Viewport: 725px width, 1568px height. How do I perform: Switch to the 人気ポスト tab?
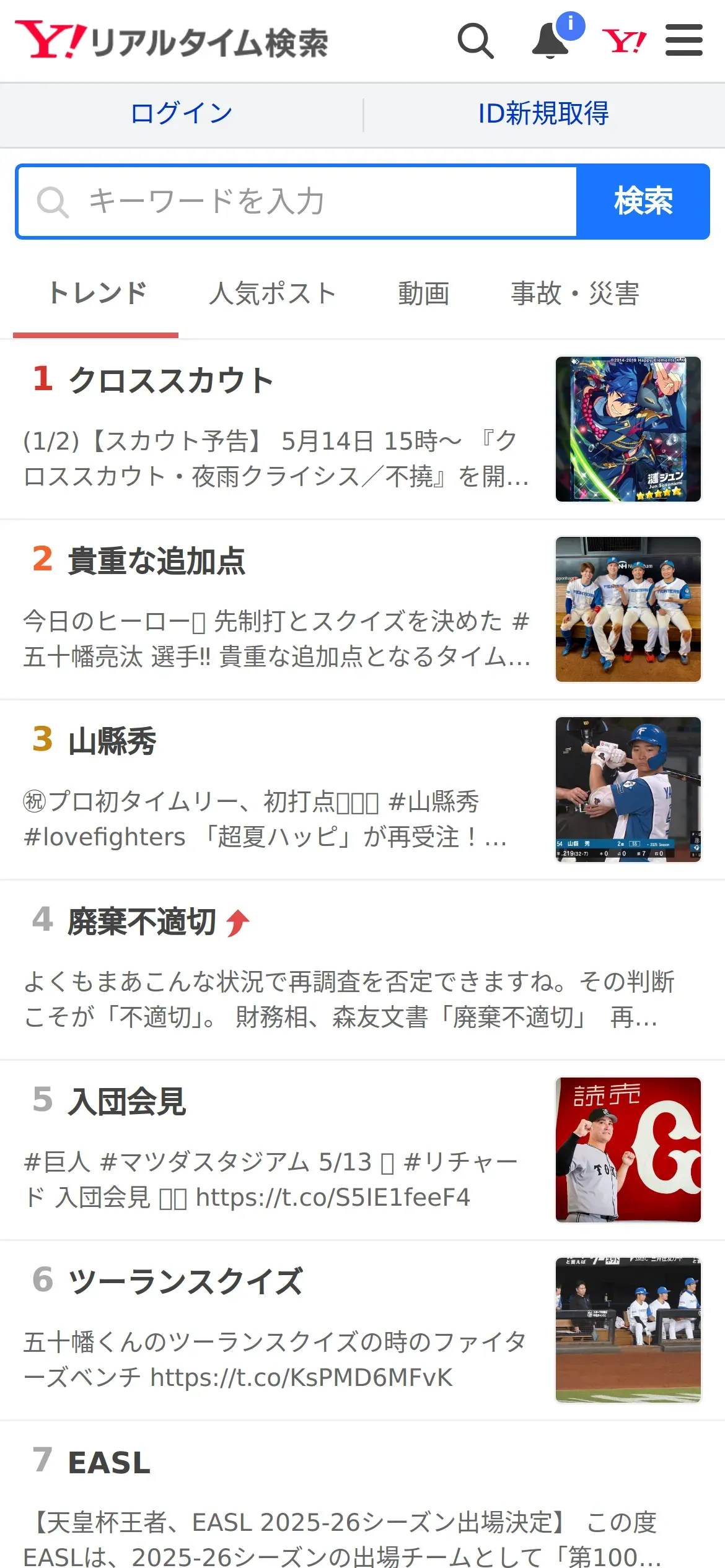(x=273, y=294)
